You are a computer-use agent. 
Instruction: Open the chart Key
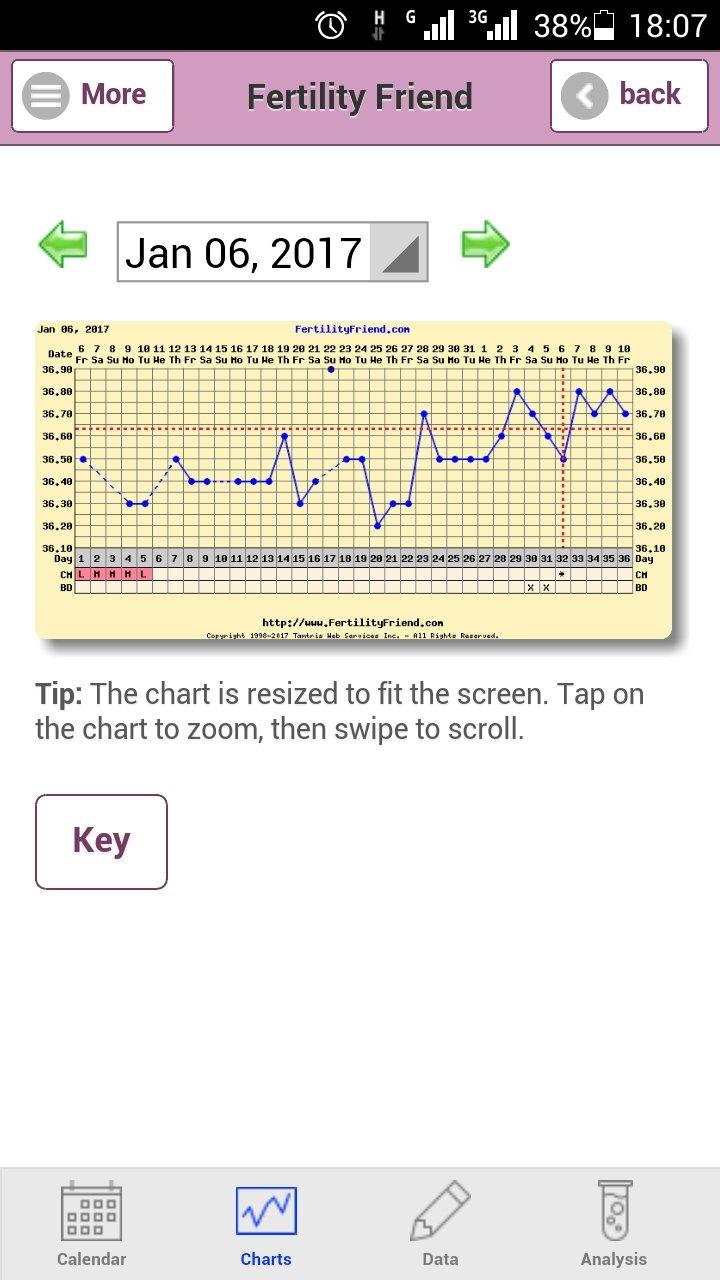click(x=101, y=841)
